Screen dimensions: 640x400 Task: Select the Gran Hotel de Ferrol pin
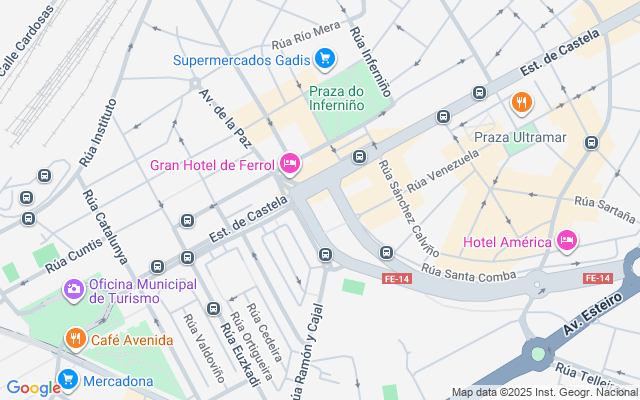pos(290,163)
